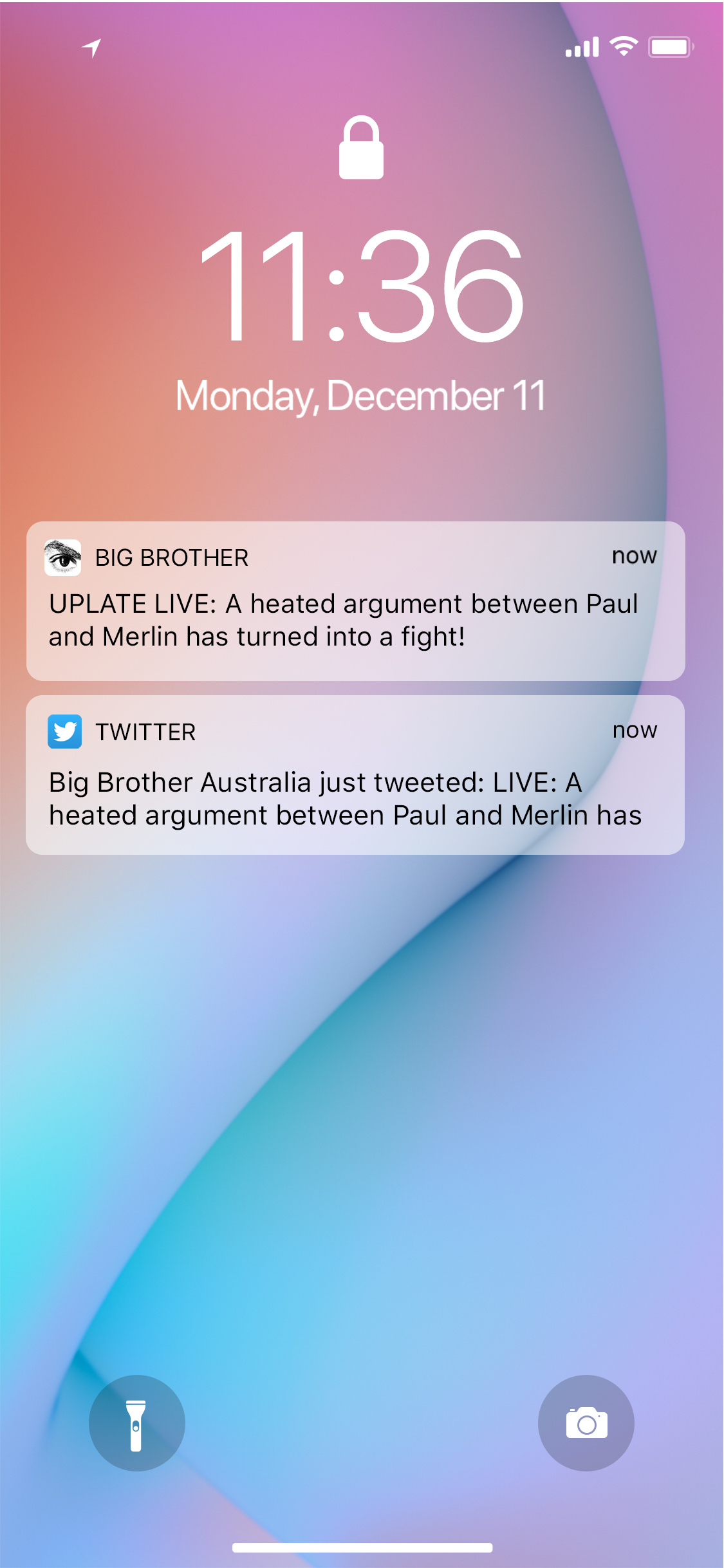Turn on the flashlight
724x1568 pixels.
(x=136, y=1423)
